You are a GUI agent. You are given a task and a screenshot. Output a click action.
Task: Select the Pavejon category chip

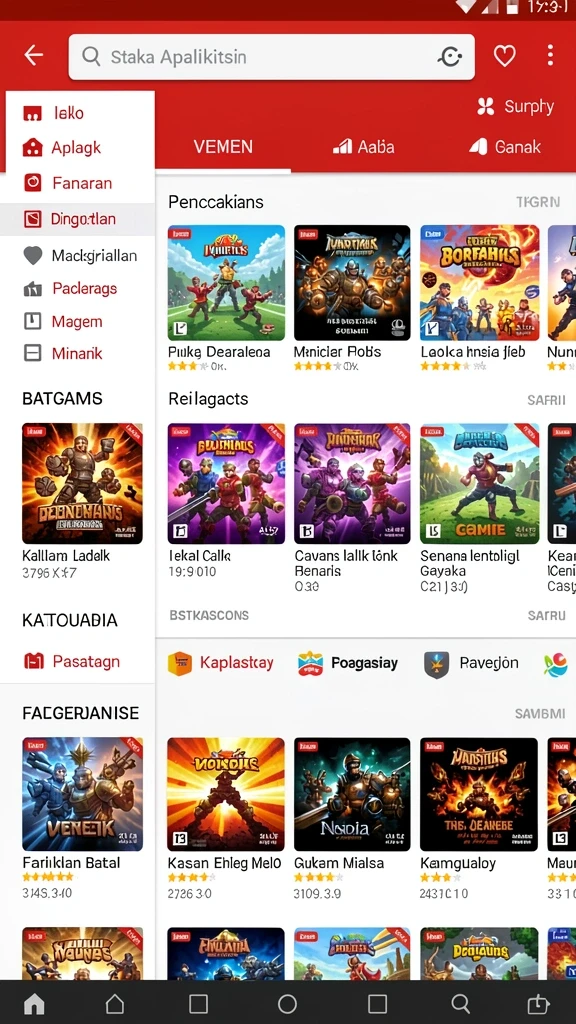pos(471,664)
